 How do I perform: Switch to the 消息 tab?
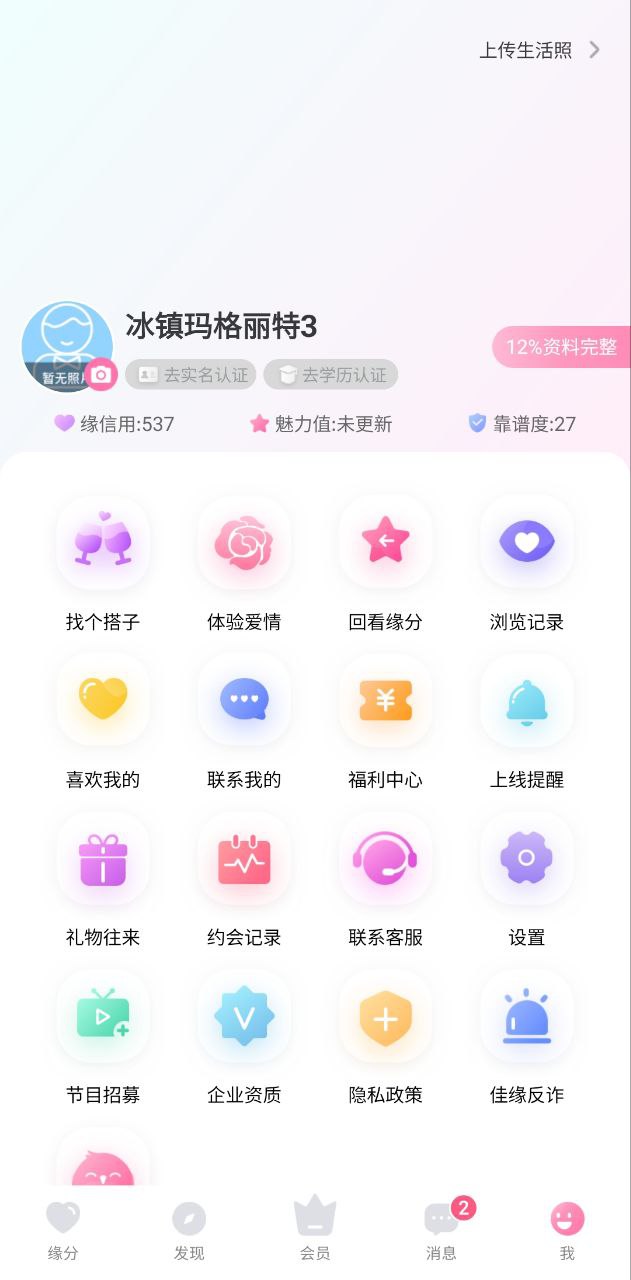(441, 1230)
